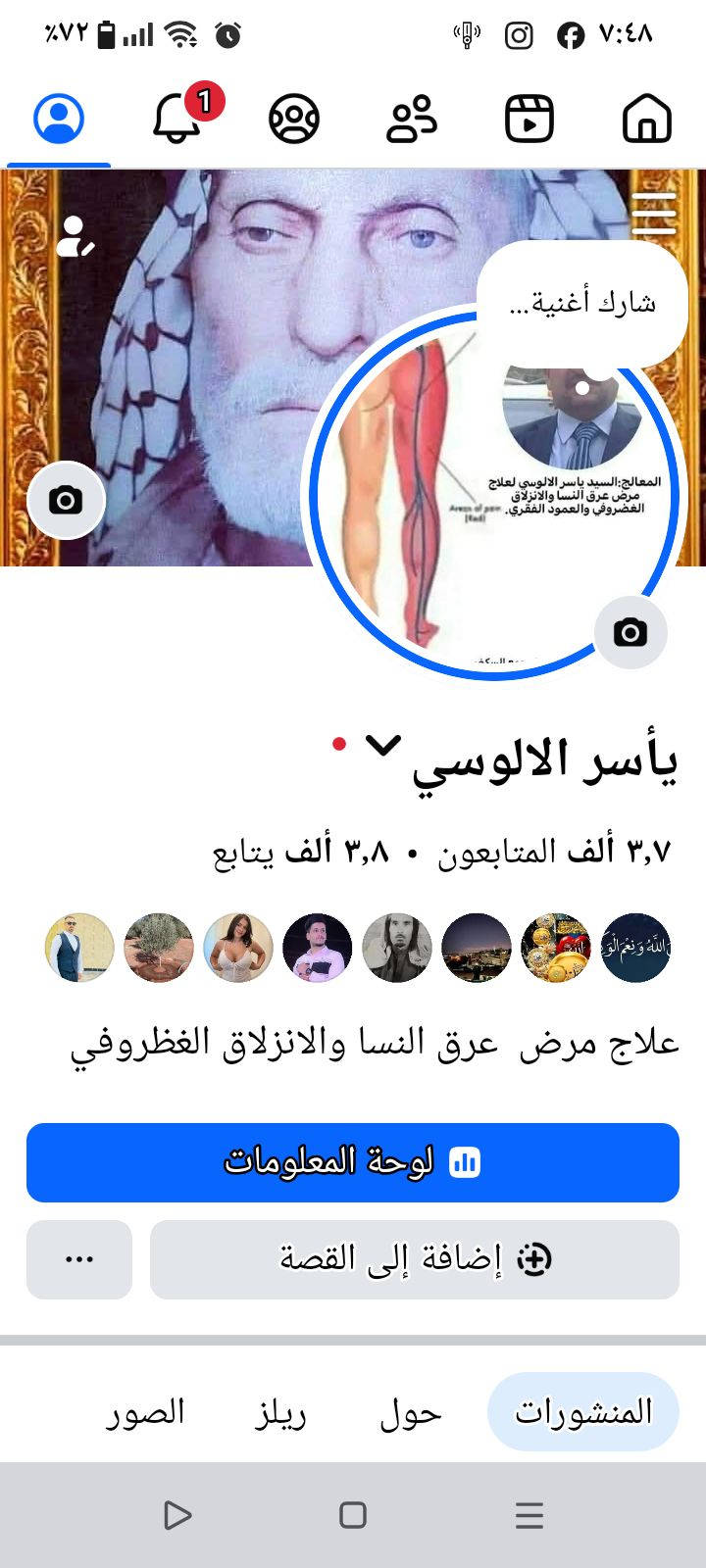706x1568 pixels.
Task: Switch to the ريلز tab
Action: coord(280,1412)
